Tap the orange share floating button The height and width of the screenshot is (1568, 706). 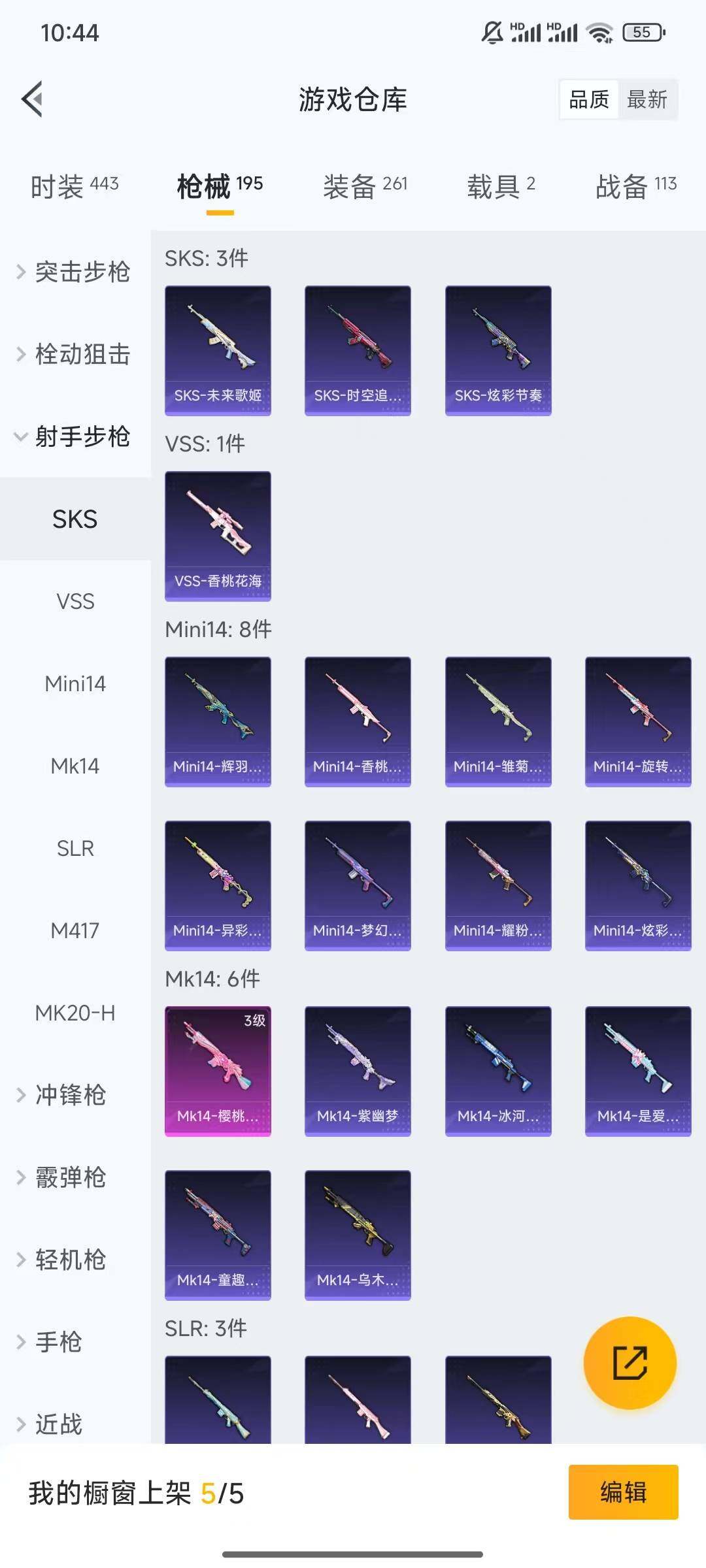630,1363
